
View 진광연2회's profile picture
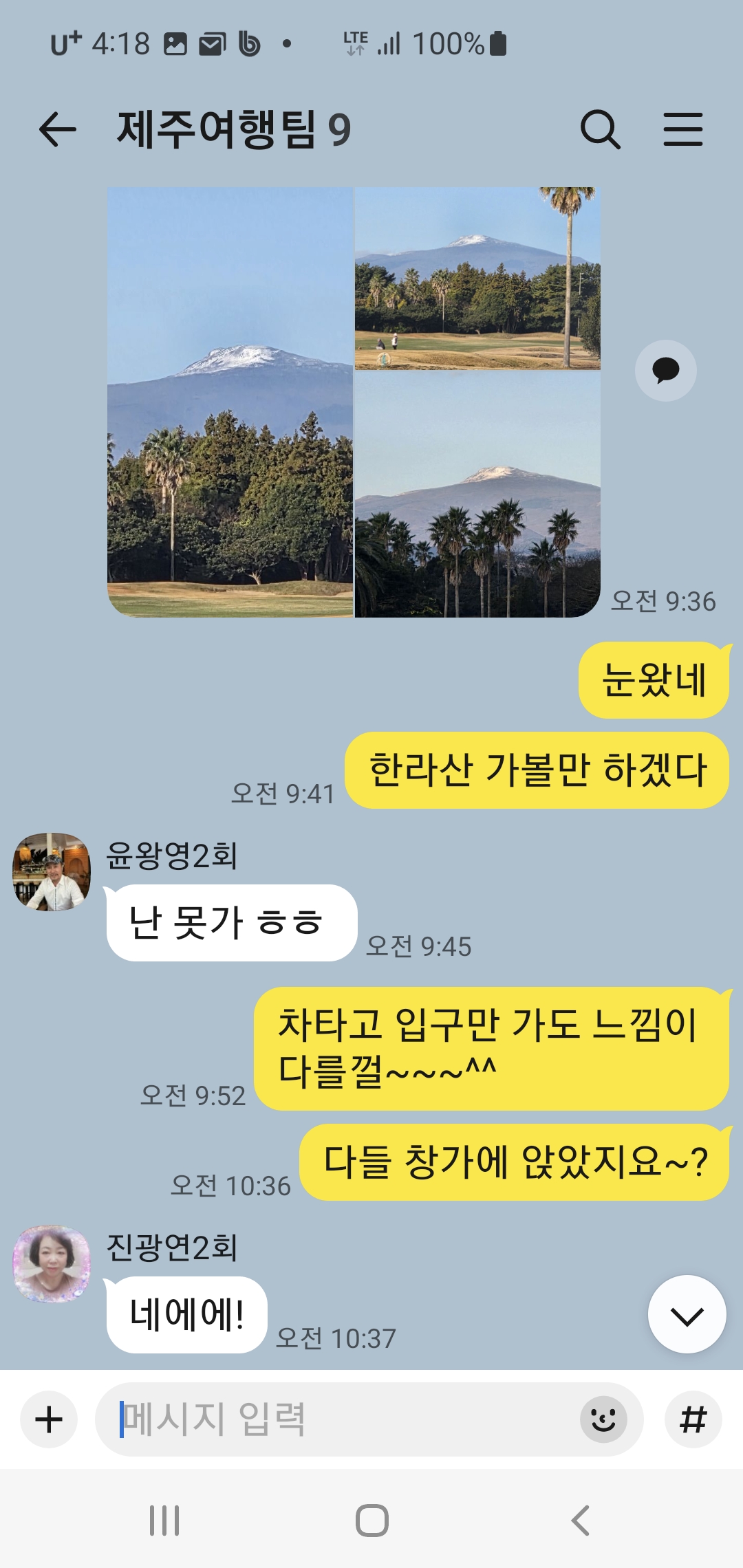pyautogui.click(x=52, y=1264)
